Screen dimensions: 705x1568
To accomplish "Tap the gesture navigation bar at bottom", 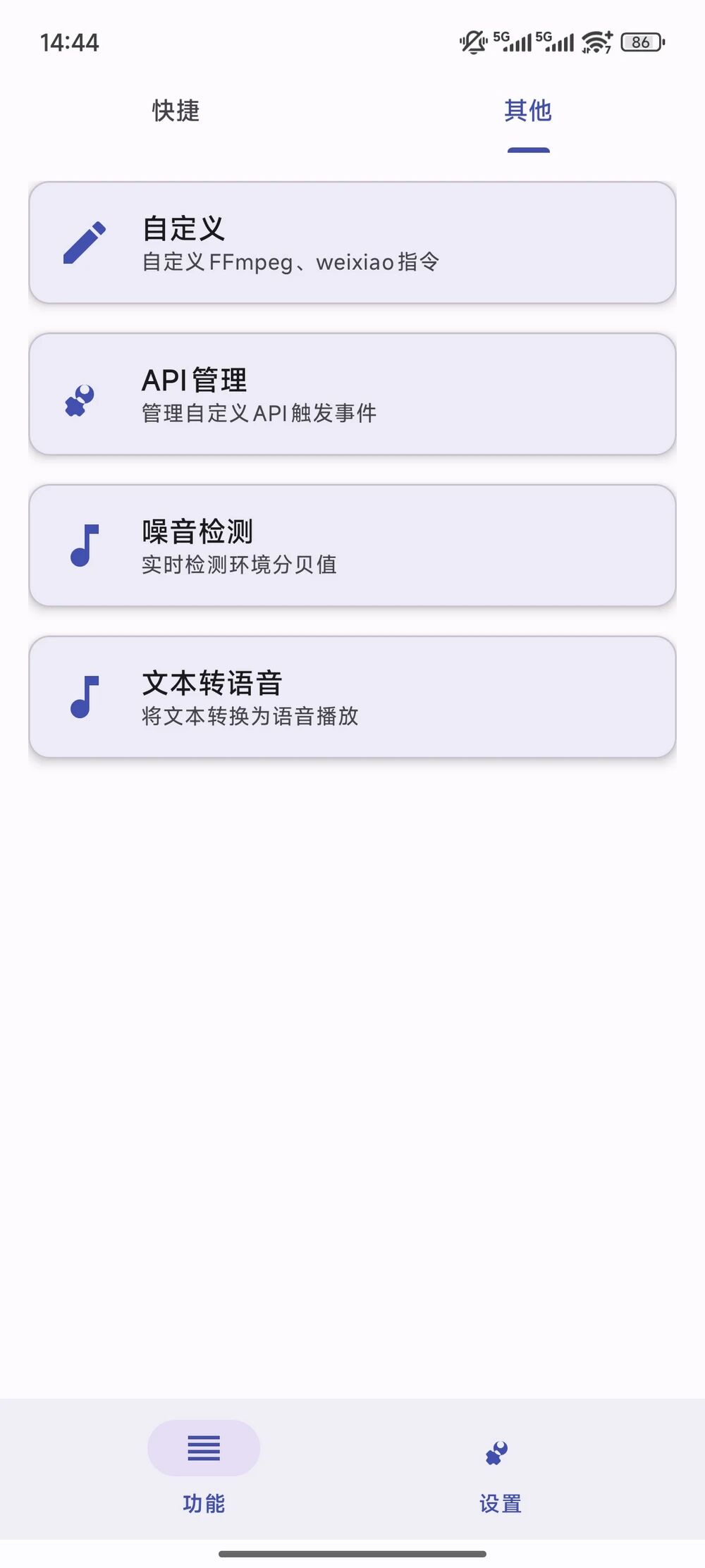I will [x=352, y=1553].
